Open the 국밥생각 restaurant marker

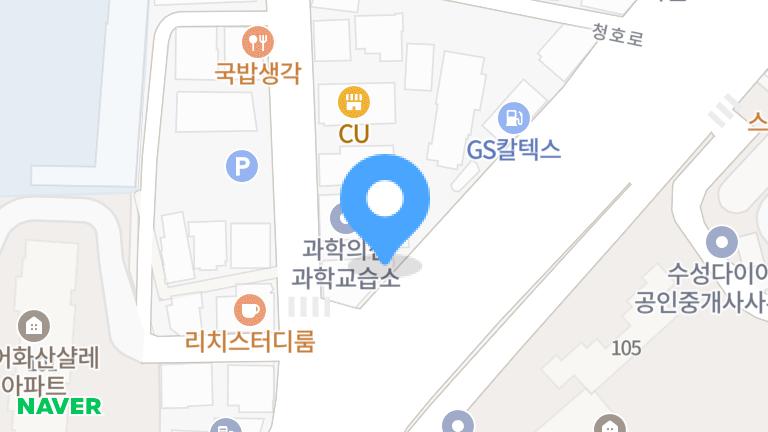click(x=258, y=42)
